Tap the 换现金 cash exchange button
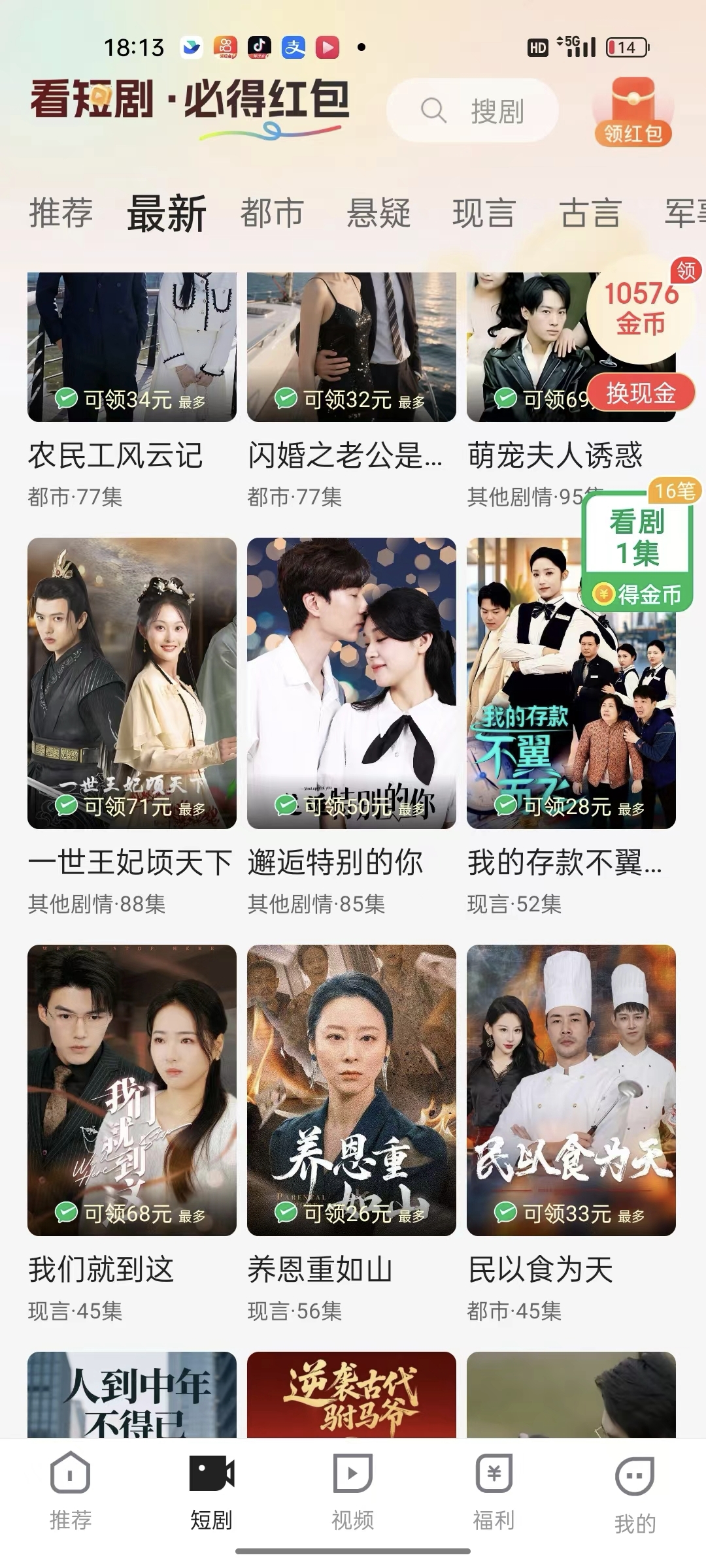Screen dimensions: 706x1568 [640, 393]
